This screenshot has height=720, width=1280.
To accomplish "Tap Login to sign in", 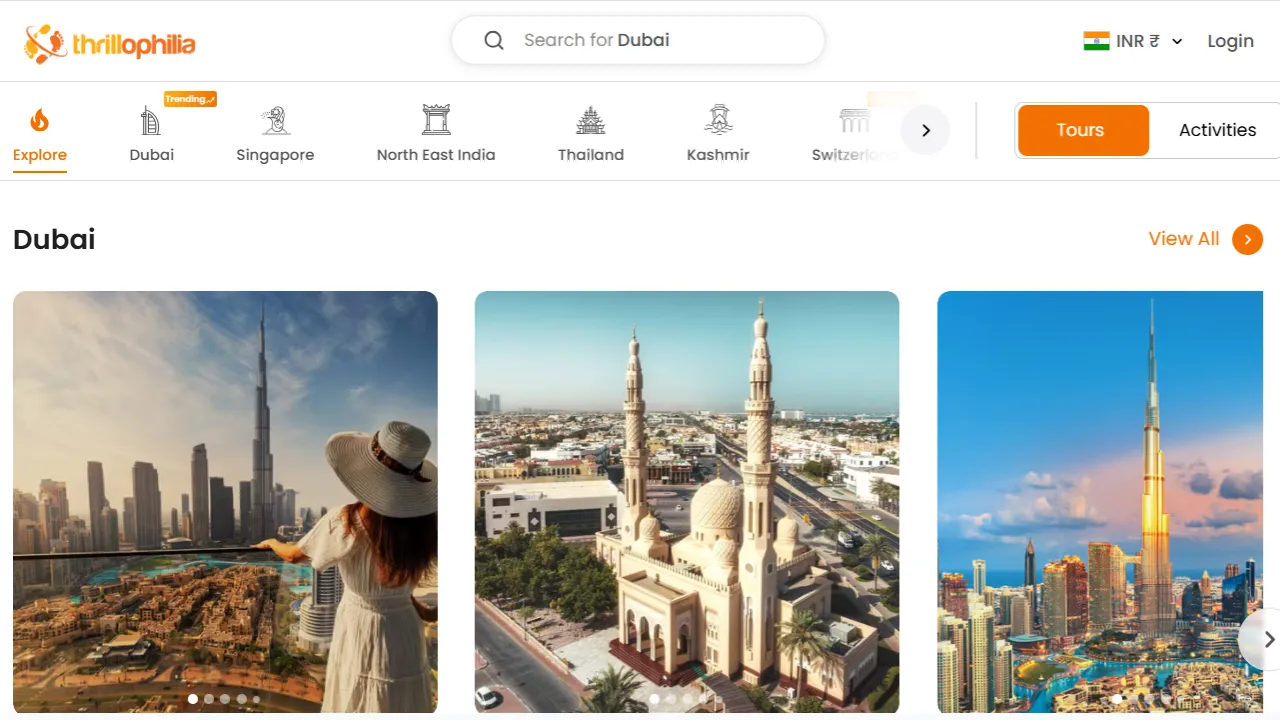I will click(x=1230, y=41).
